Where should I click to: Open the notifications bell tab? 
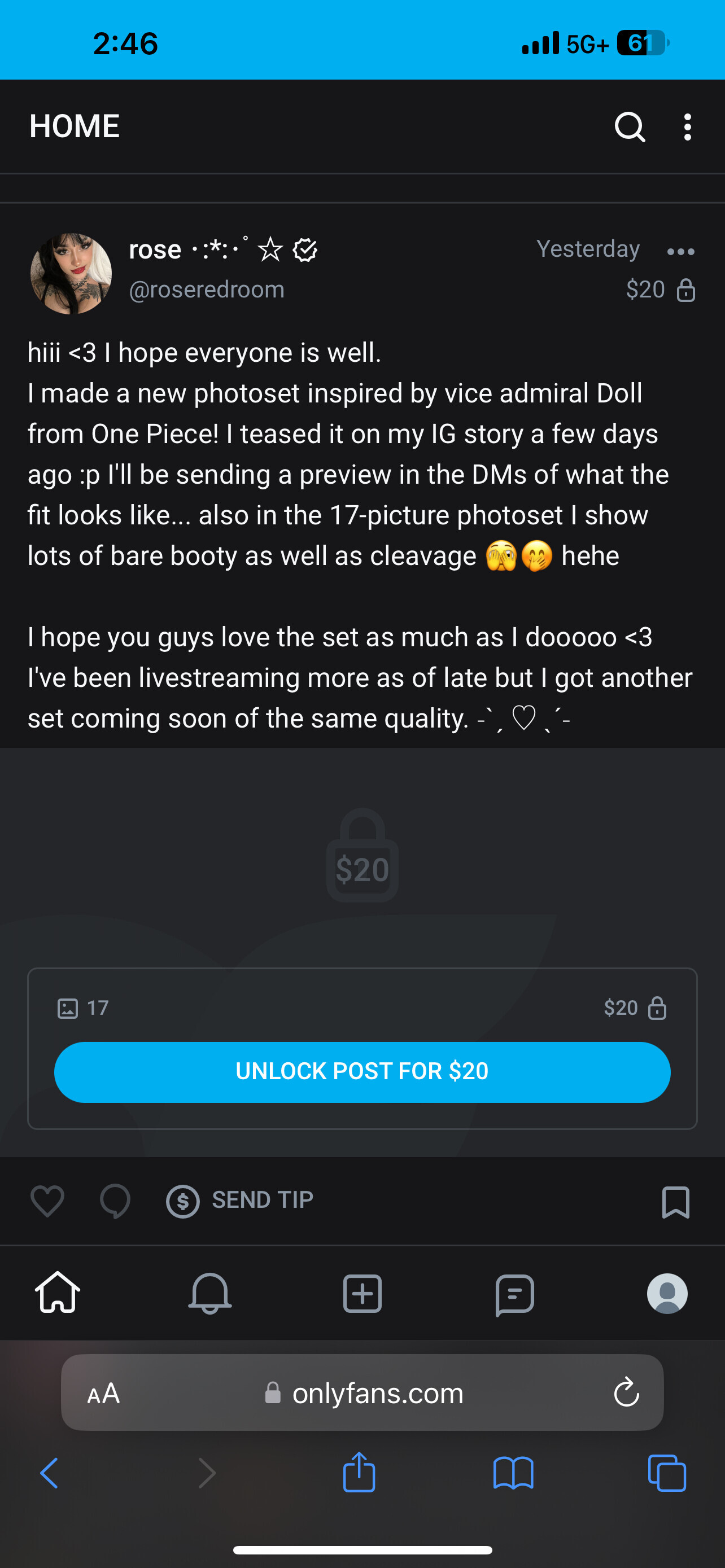pyautogui.click(x=210, y=1293)
